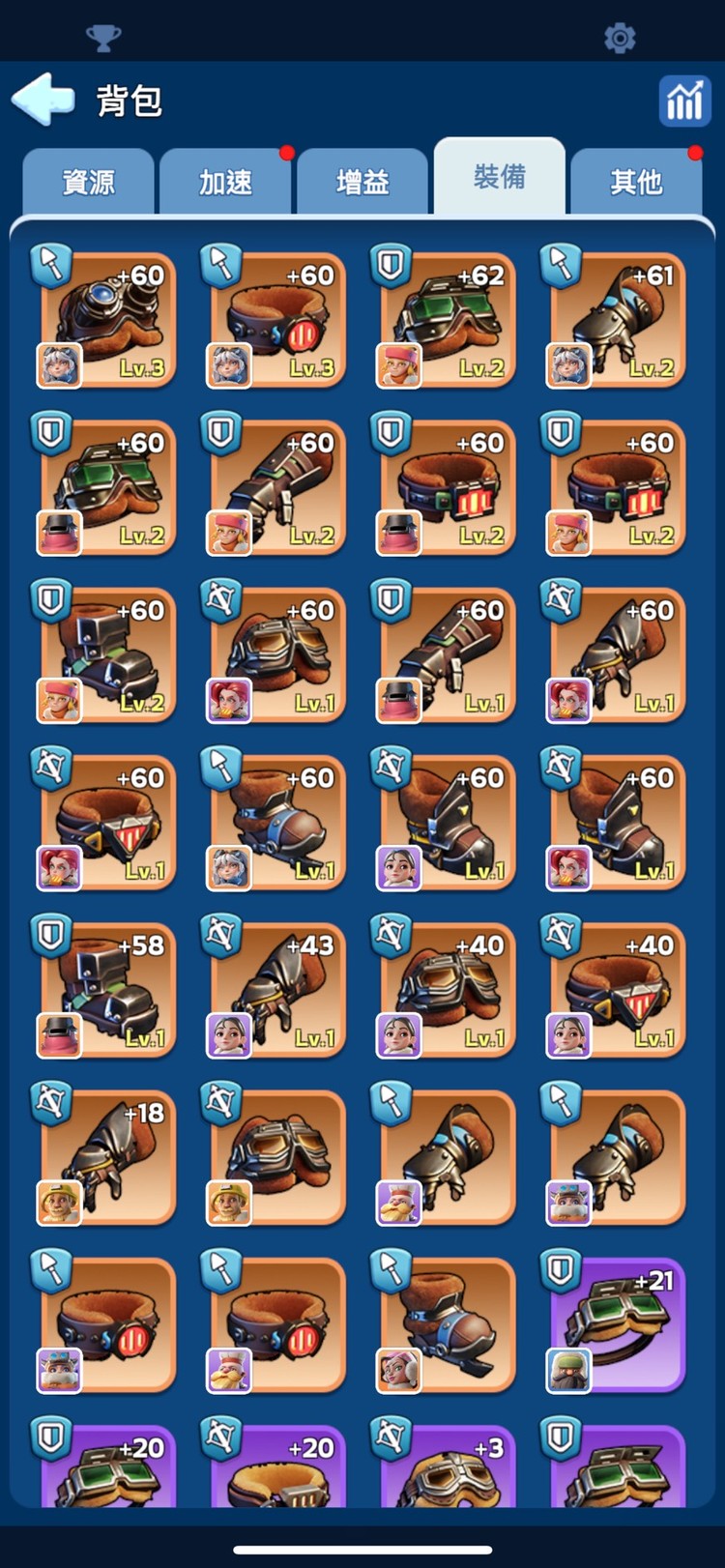Open the settings gear
Image resolution: width=725 pixels, height=1568 pixels.
(620, 38)
